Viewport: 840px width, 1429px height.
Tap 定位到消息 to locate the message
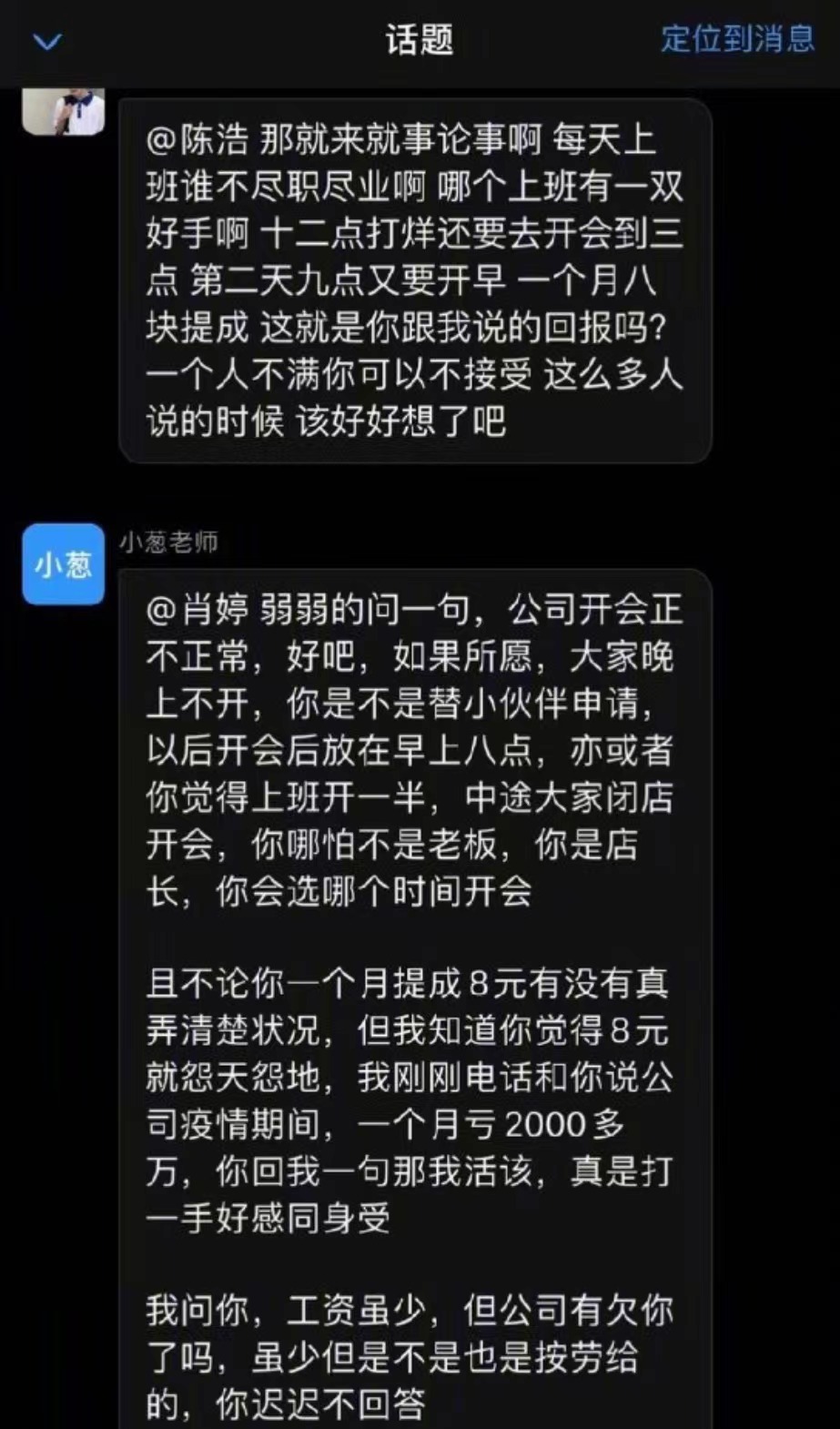coord(736,39)
